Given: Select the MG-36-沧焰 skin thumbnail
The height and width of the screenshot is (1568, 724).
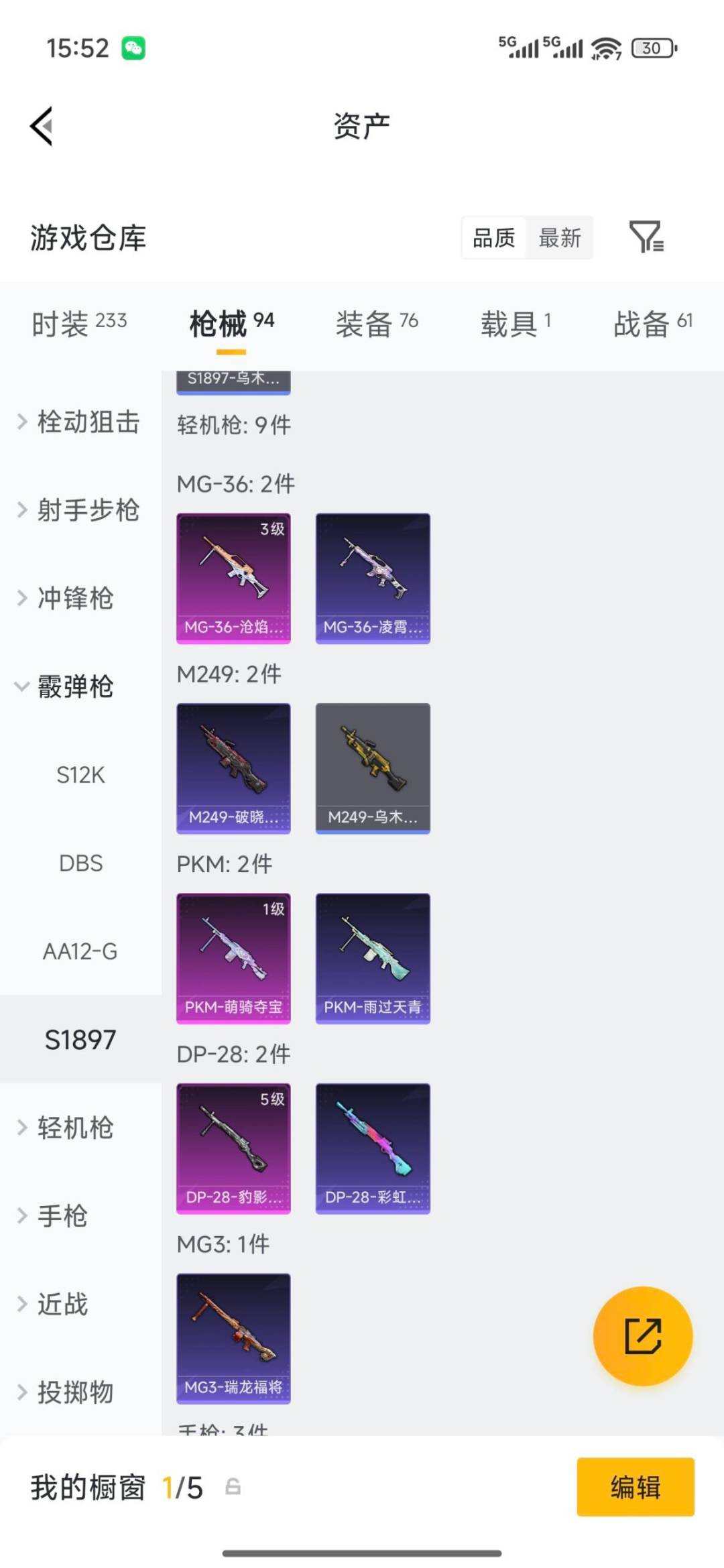Looking at the screenshot, I should tap(233, 578).
